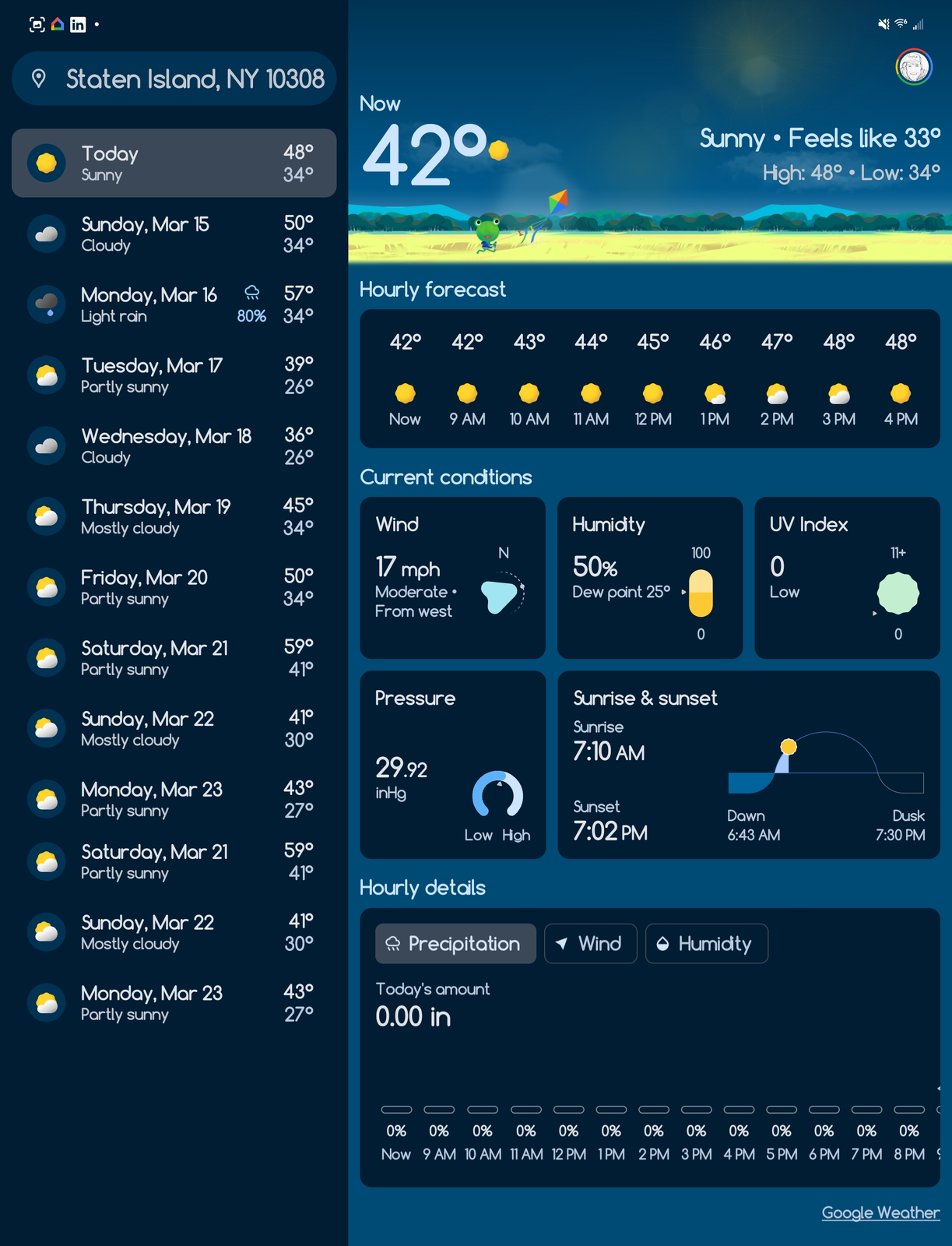Select Thursday, Mar 19 Mostly cloudy
952x1246 pixels.
tap(174, 516)
